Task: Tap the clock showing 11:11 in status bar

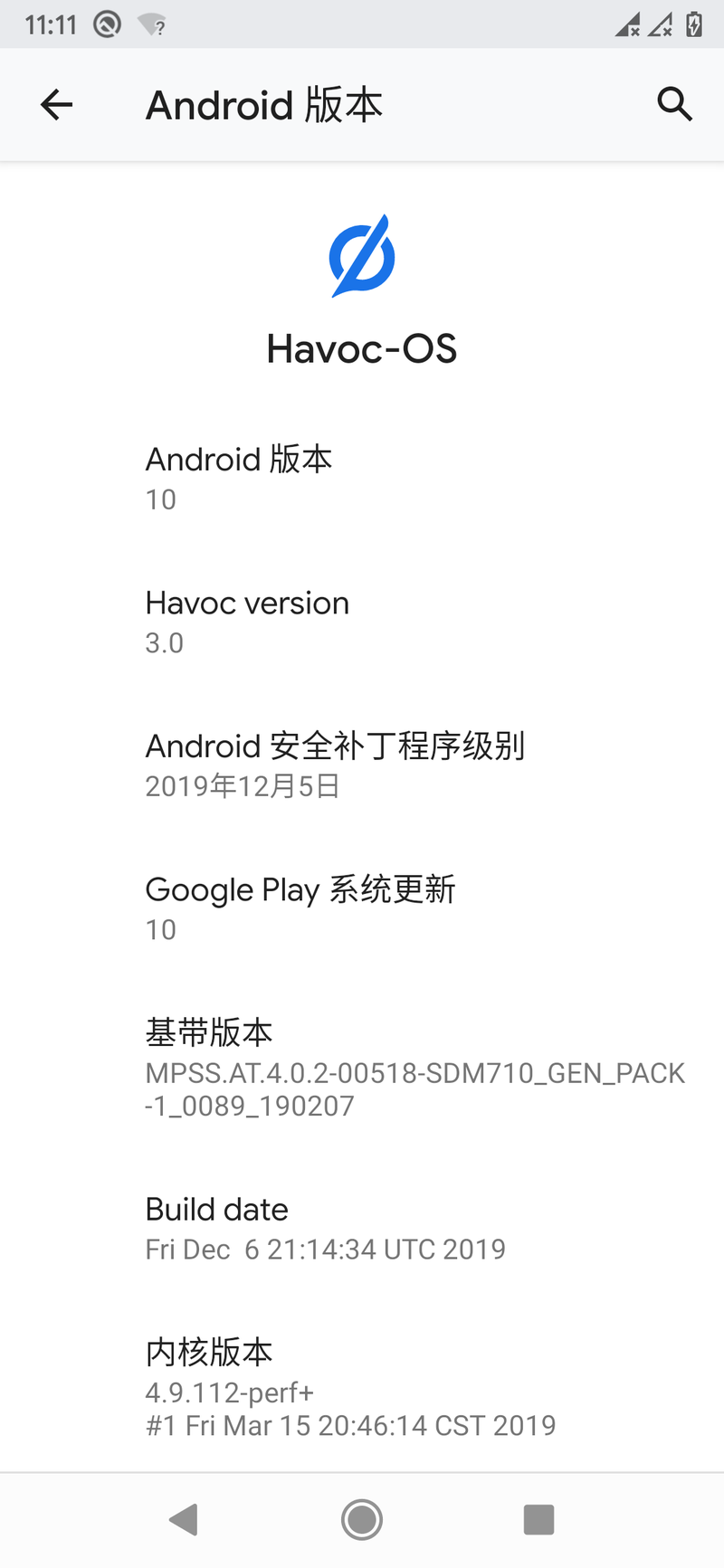Action: (x=51, y=24)
